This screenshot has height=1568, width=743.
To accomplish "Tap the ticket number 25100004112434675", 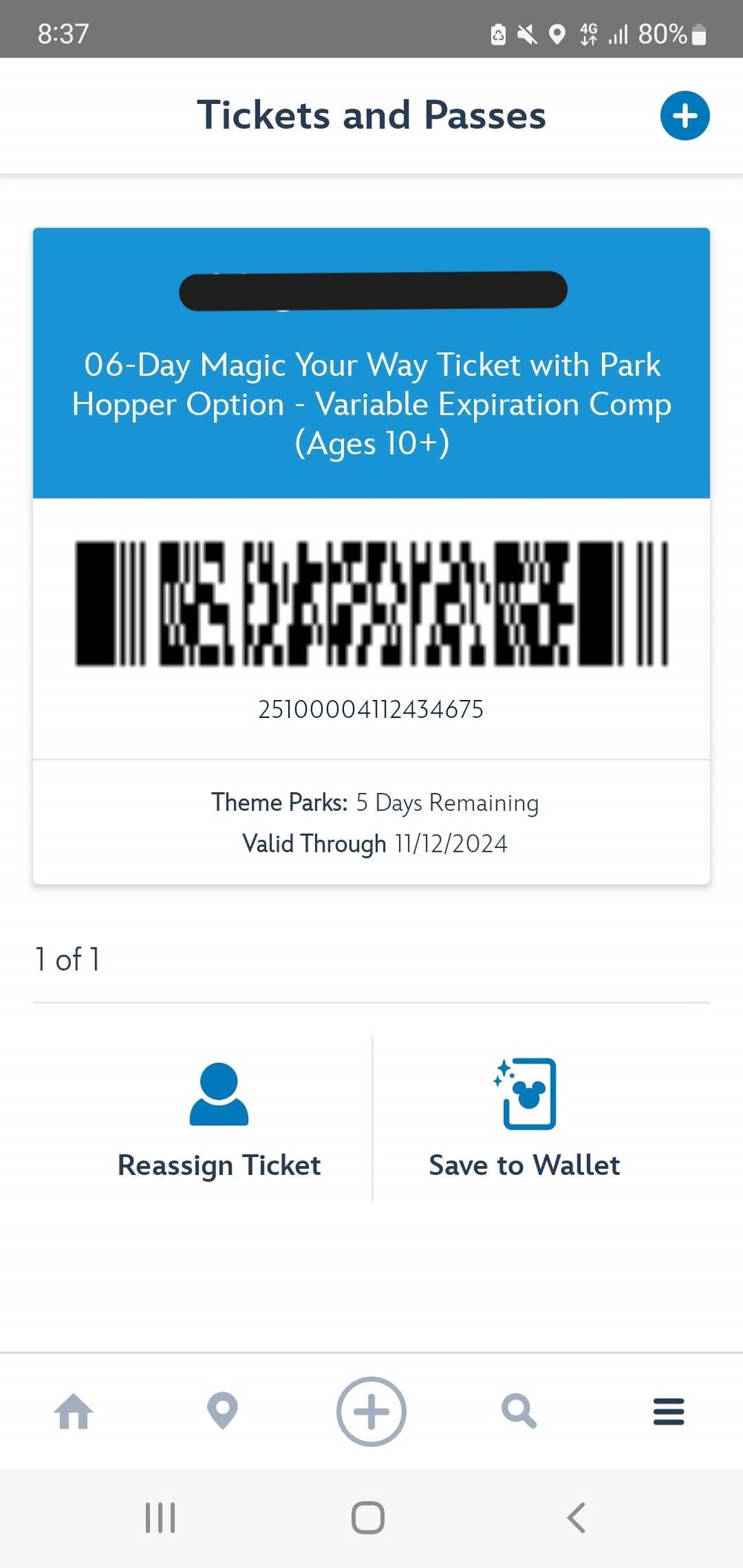I will pyautogui.click(x=371, y=709).
